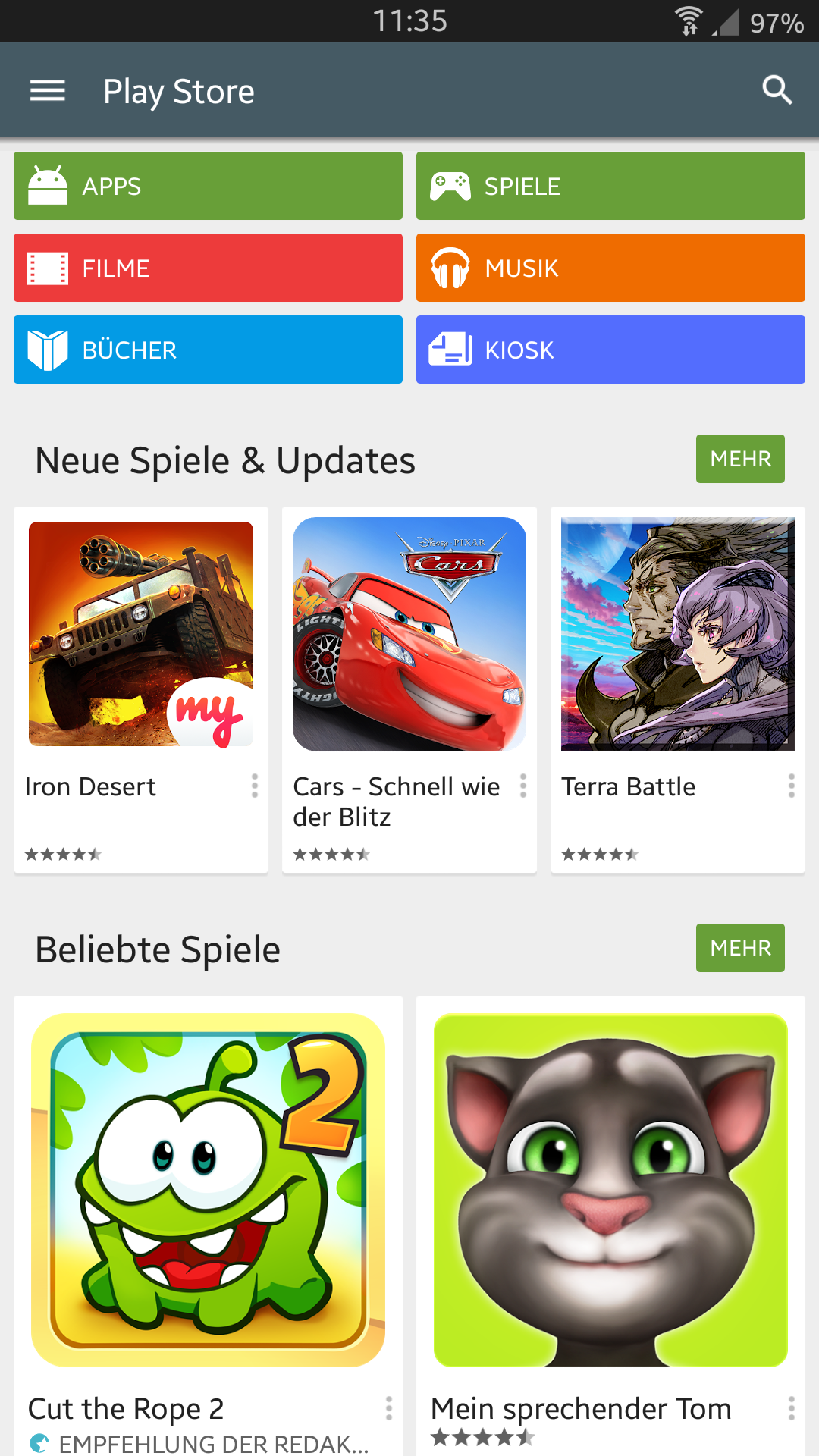Tap Mehr next to Neue Spiele & Updates
The image size is (819, 1456).
(740, 459)
